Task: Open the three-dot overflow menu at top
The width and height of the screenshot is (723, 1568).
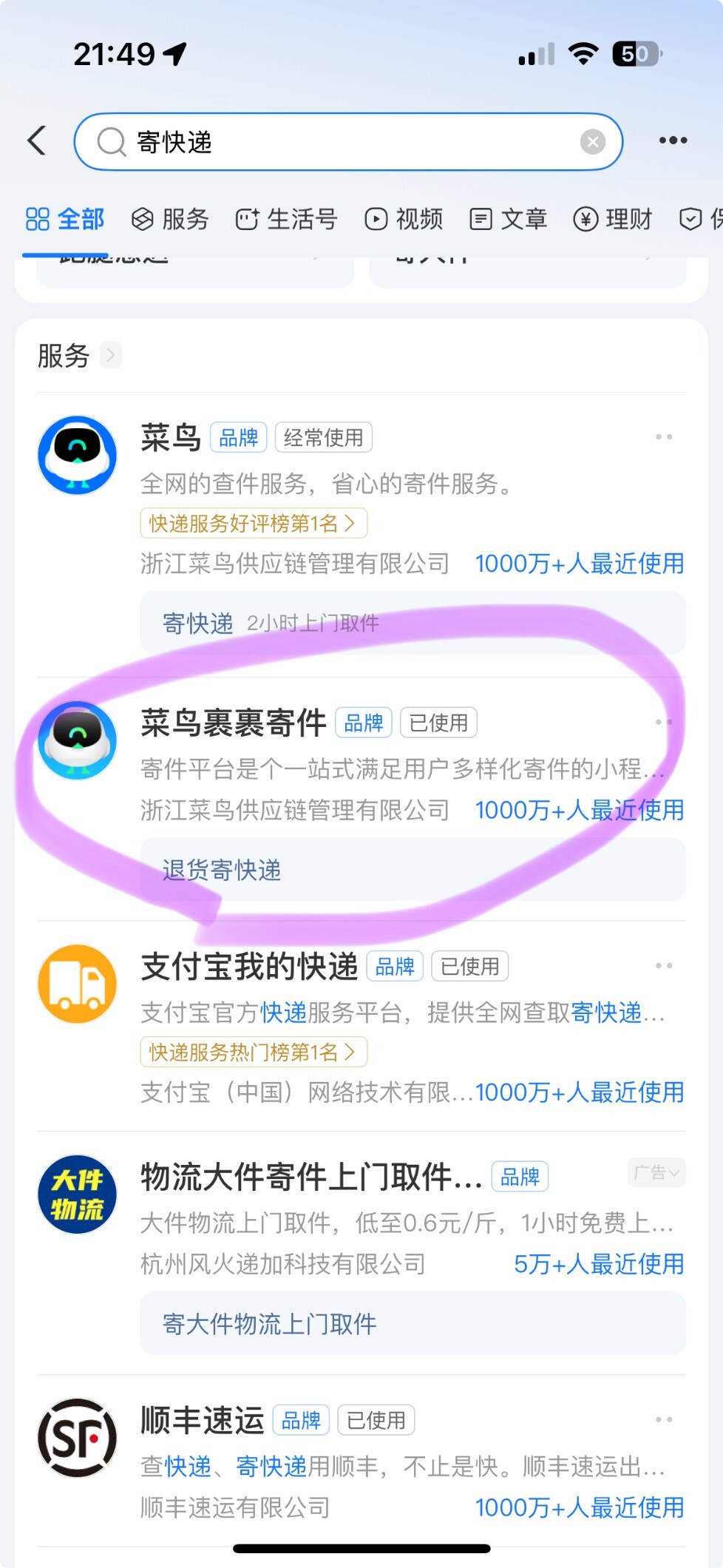Action: [x=673, y=141]
